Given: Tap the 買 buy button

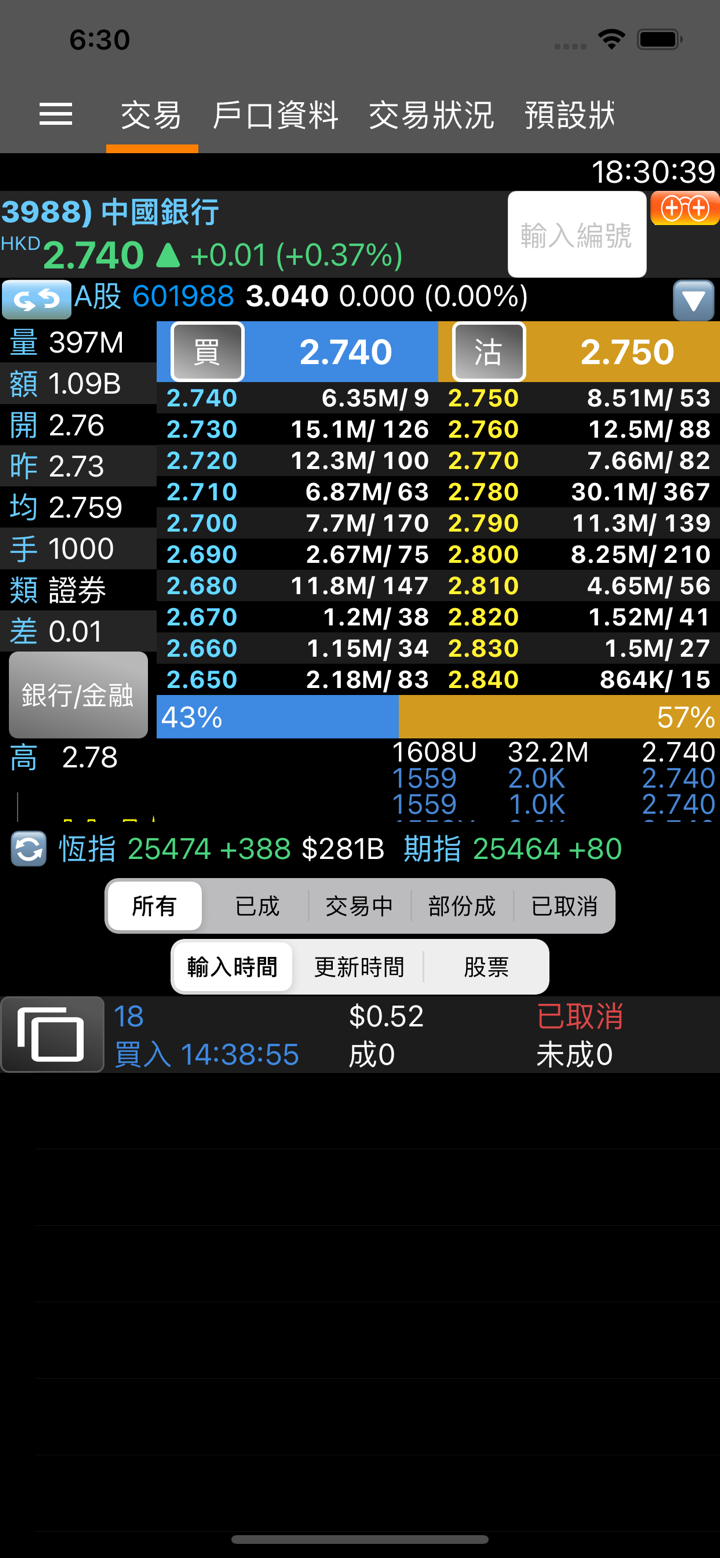Looking at the screenshot, I should [207, 352].
